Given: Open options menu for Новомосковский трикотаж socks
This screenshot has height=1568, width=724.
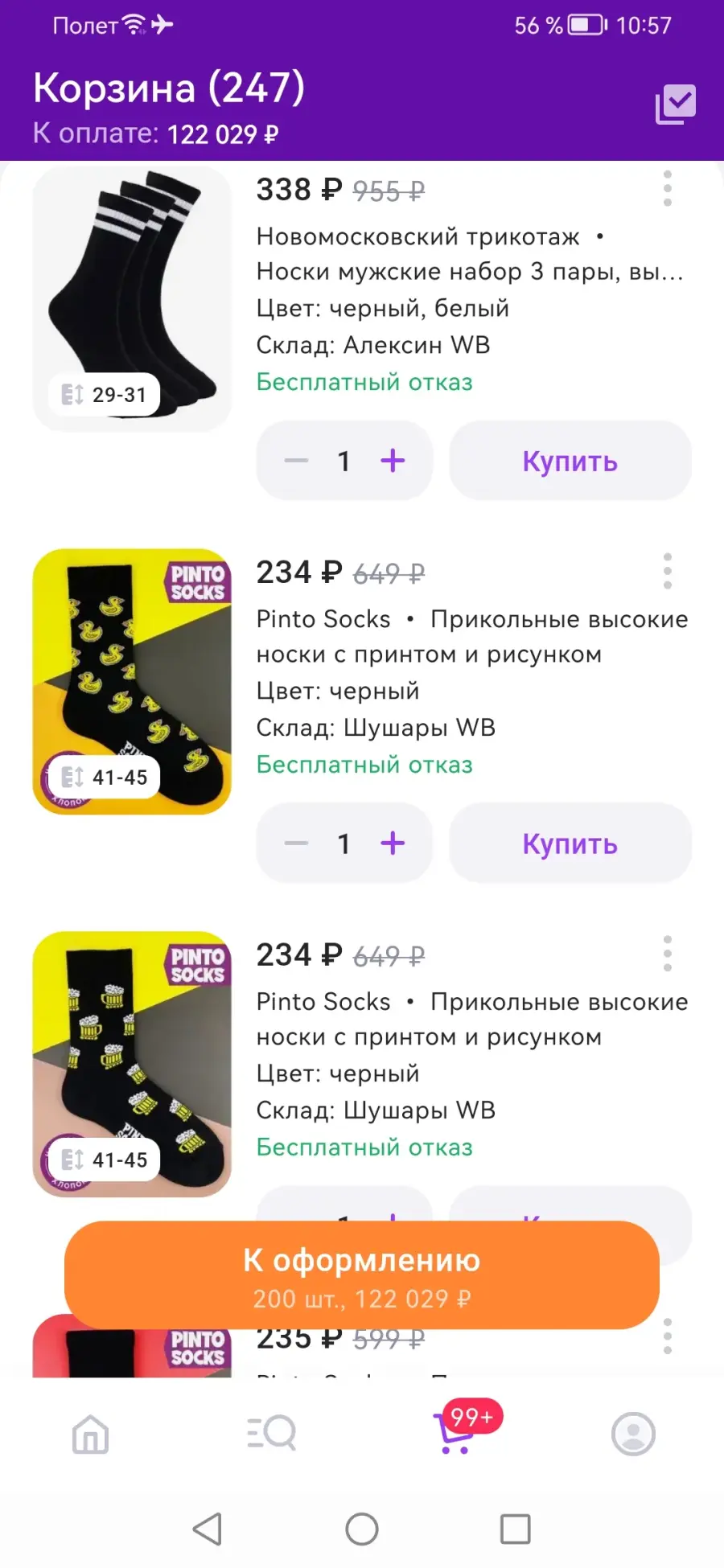Looking at the screenshot, I should (x=667, y=188).
